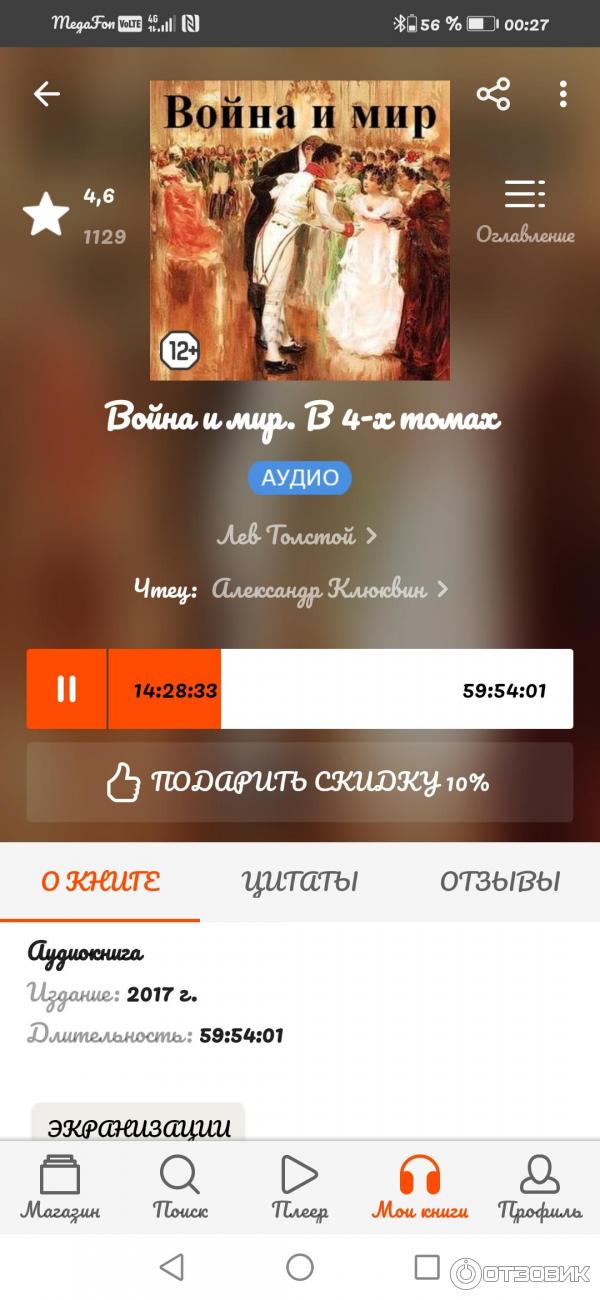The image size is (600, 1300).
Task: Share this audiobook
Action: [493, 94]
